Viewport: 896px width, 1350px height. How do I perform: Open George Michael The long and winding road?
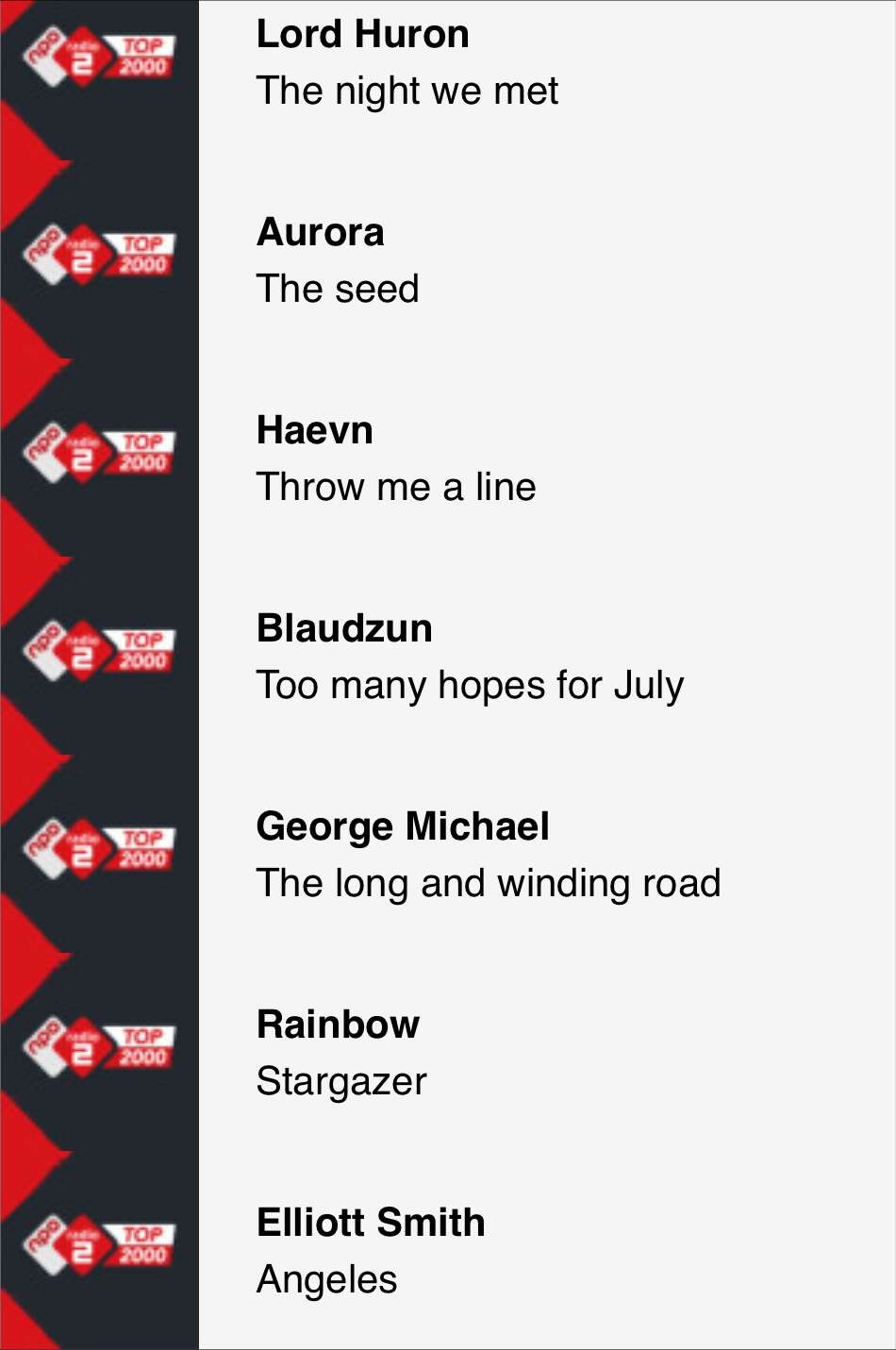(x=488, y=855)
